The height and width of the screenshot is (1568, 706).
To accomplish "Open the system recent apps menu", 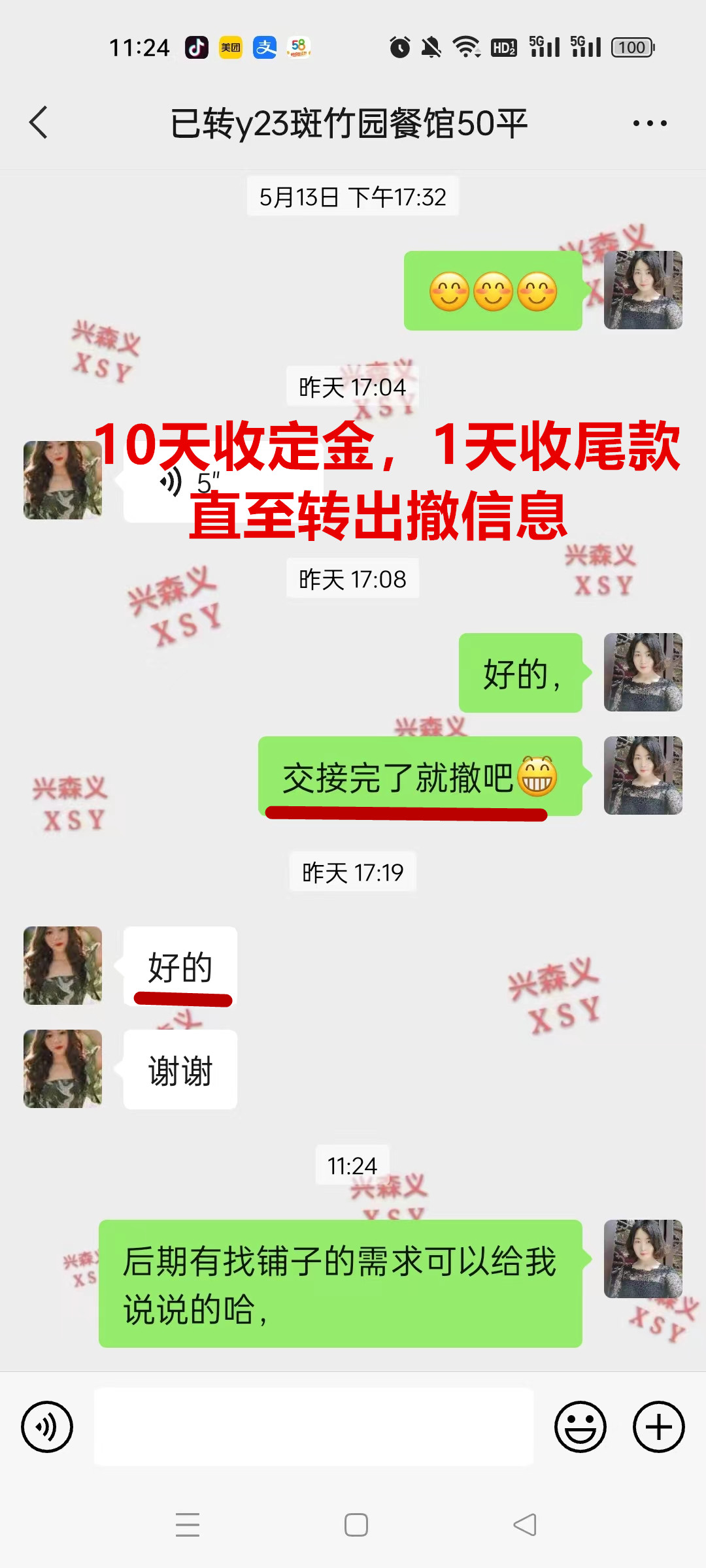I will click(188, 1525).
